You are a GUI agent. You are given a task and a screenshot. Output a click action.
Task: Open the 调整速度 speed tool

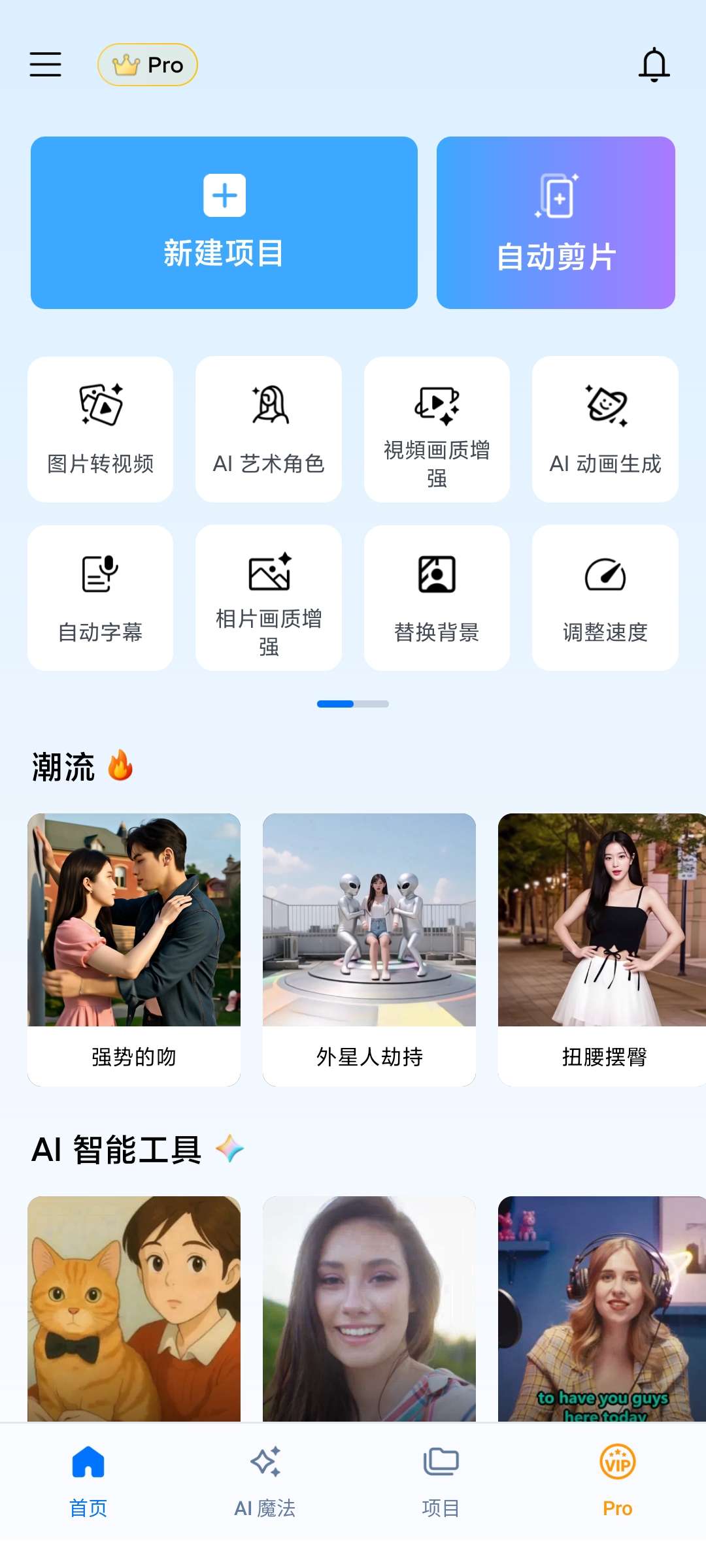[605, 598]
